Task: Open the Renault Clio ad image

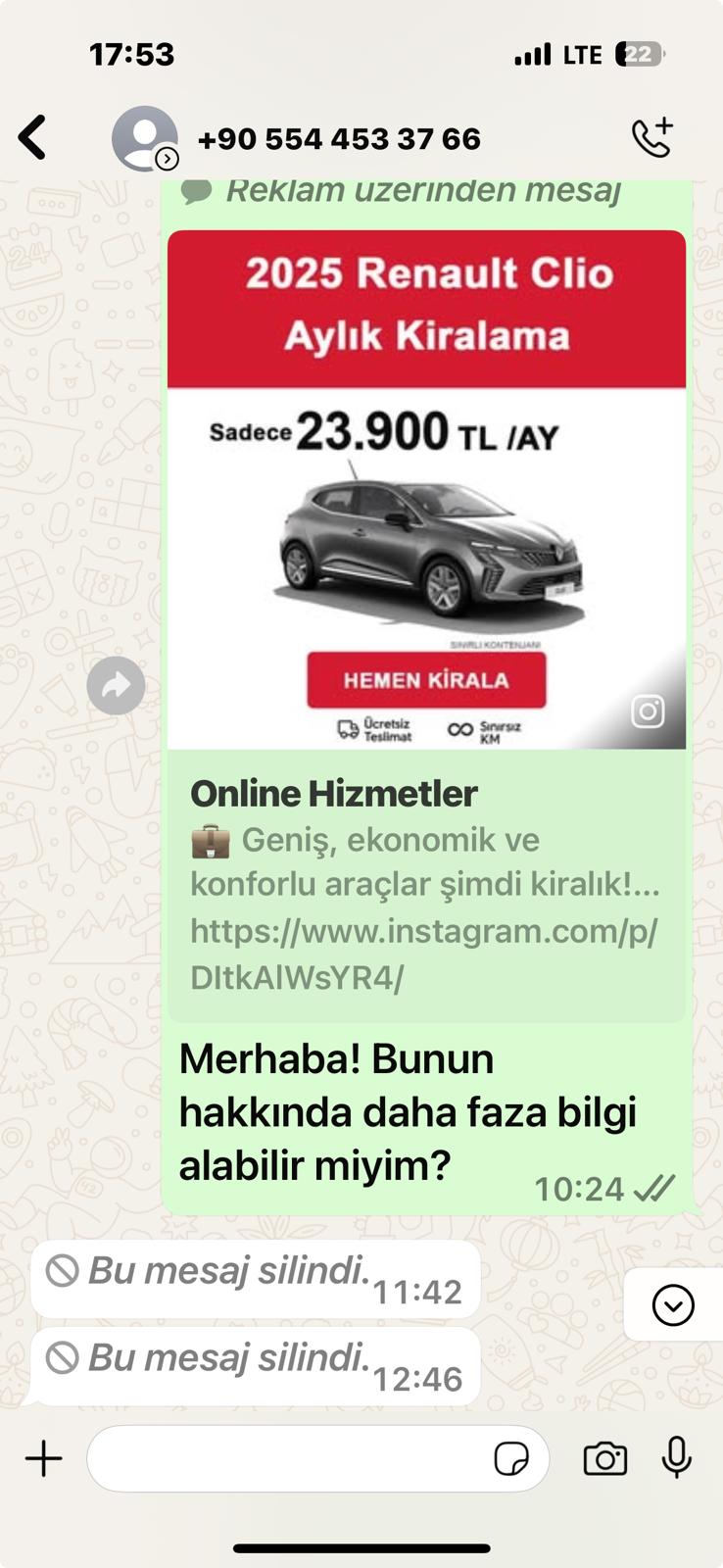Action: 426,489
